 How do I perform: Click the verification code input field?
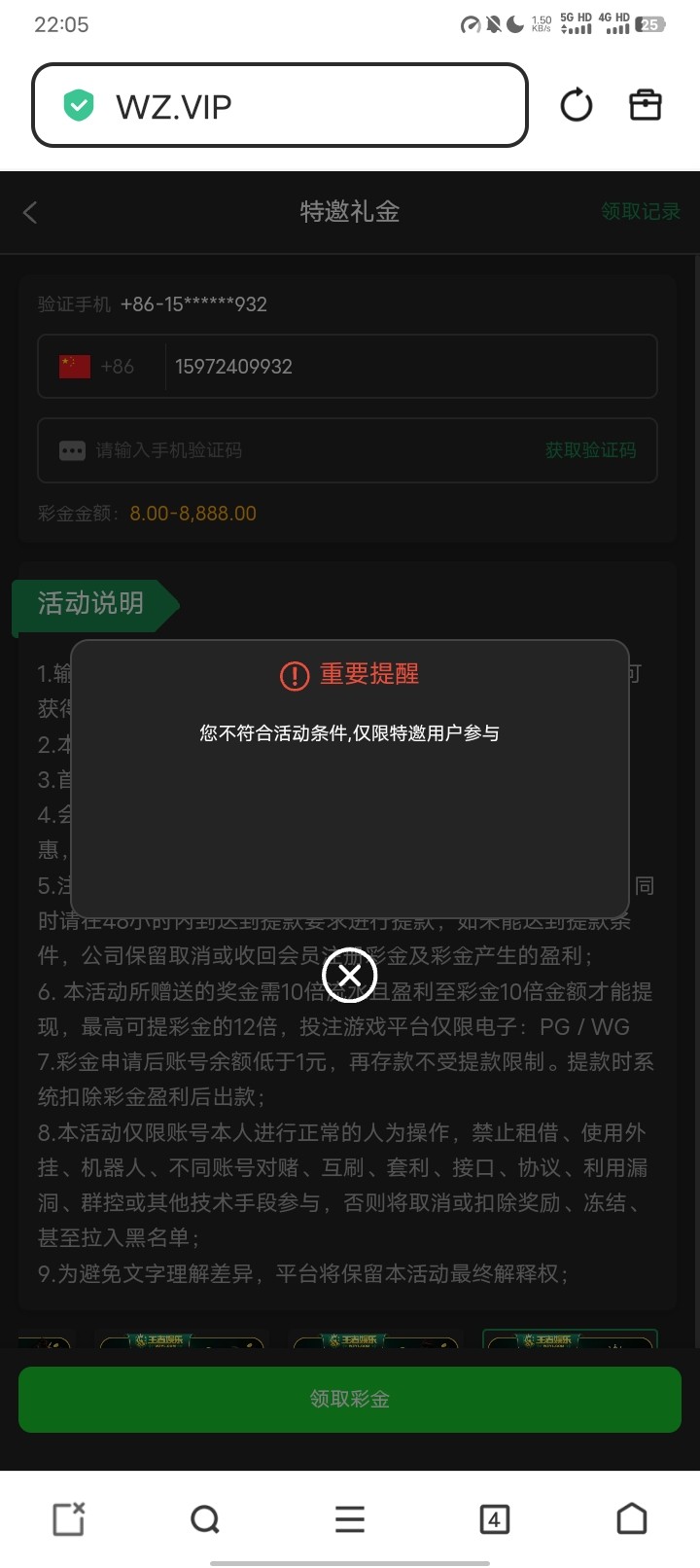point(292,450)
